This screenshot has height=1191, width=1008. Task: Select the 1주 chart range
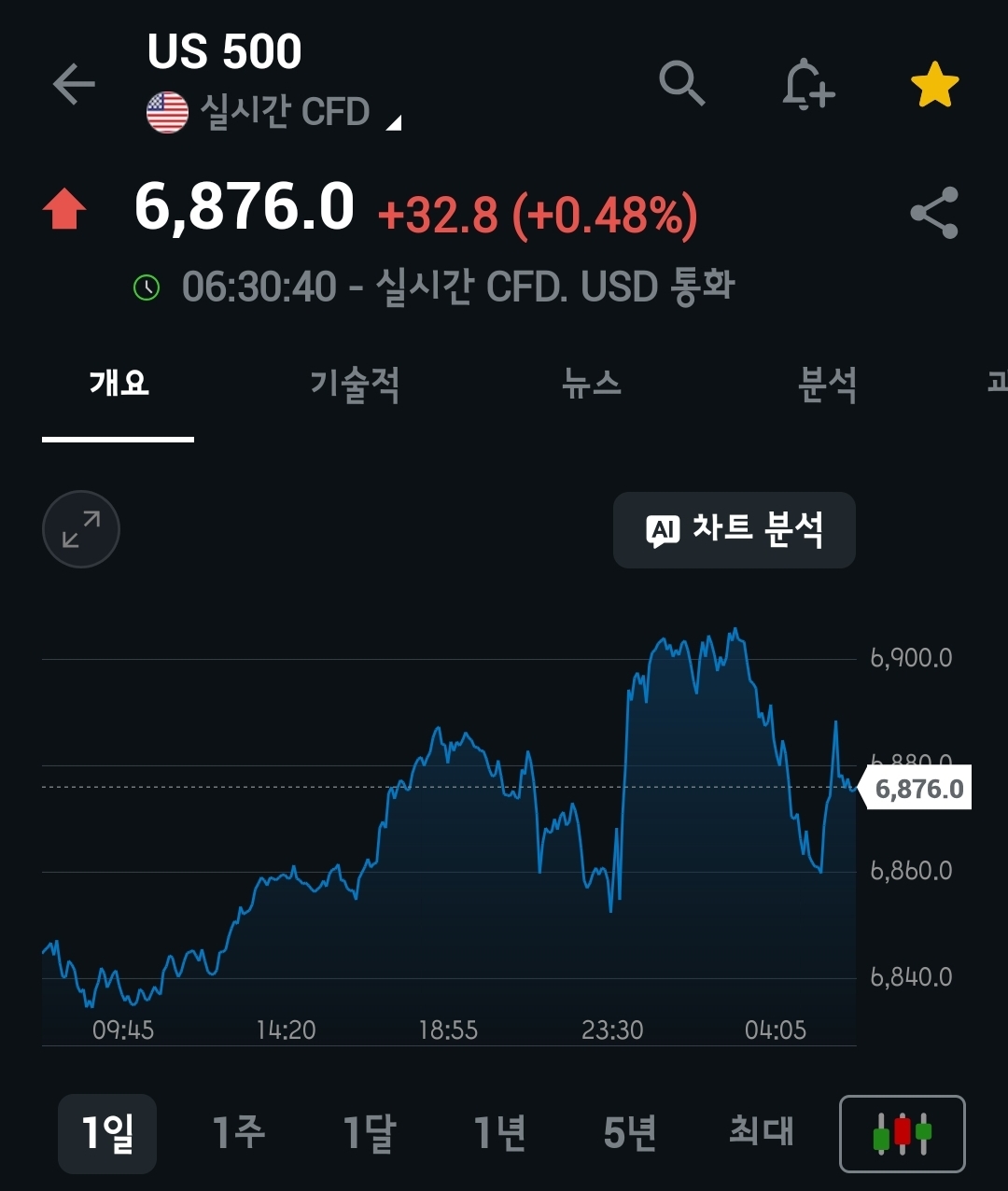click(x=238, y=1133)
